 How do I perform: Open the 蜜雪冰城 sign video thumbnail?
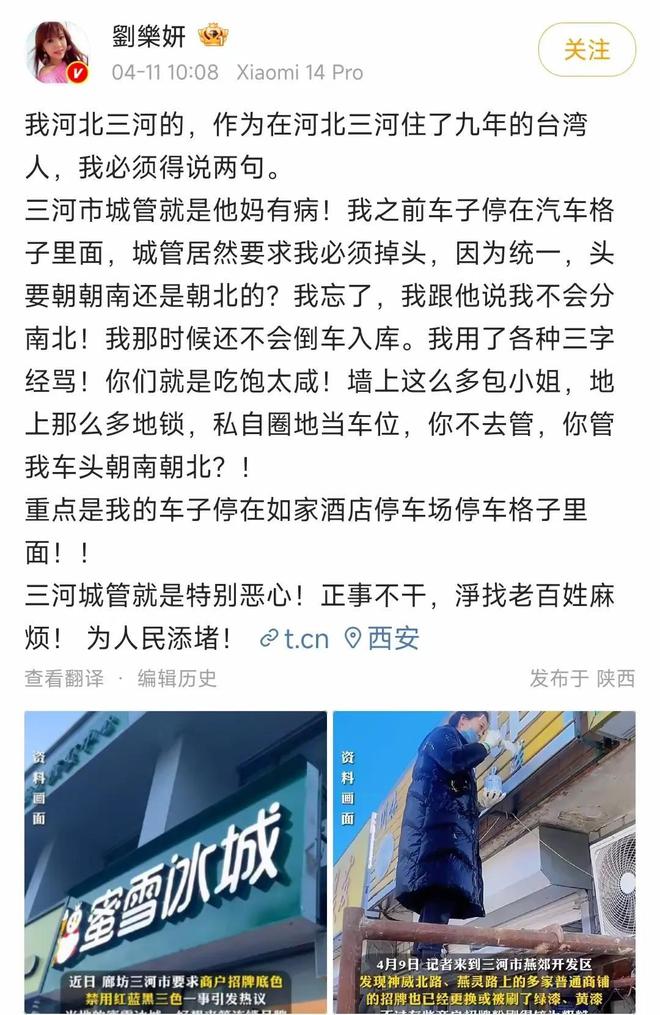point(175,862)
